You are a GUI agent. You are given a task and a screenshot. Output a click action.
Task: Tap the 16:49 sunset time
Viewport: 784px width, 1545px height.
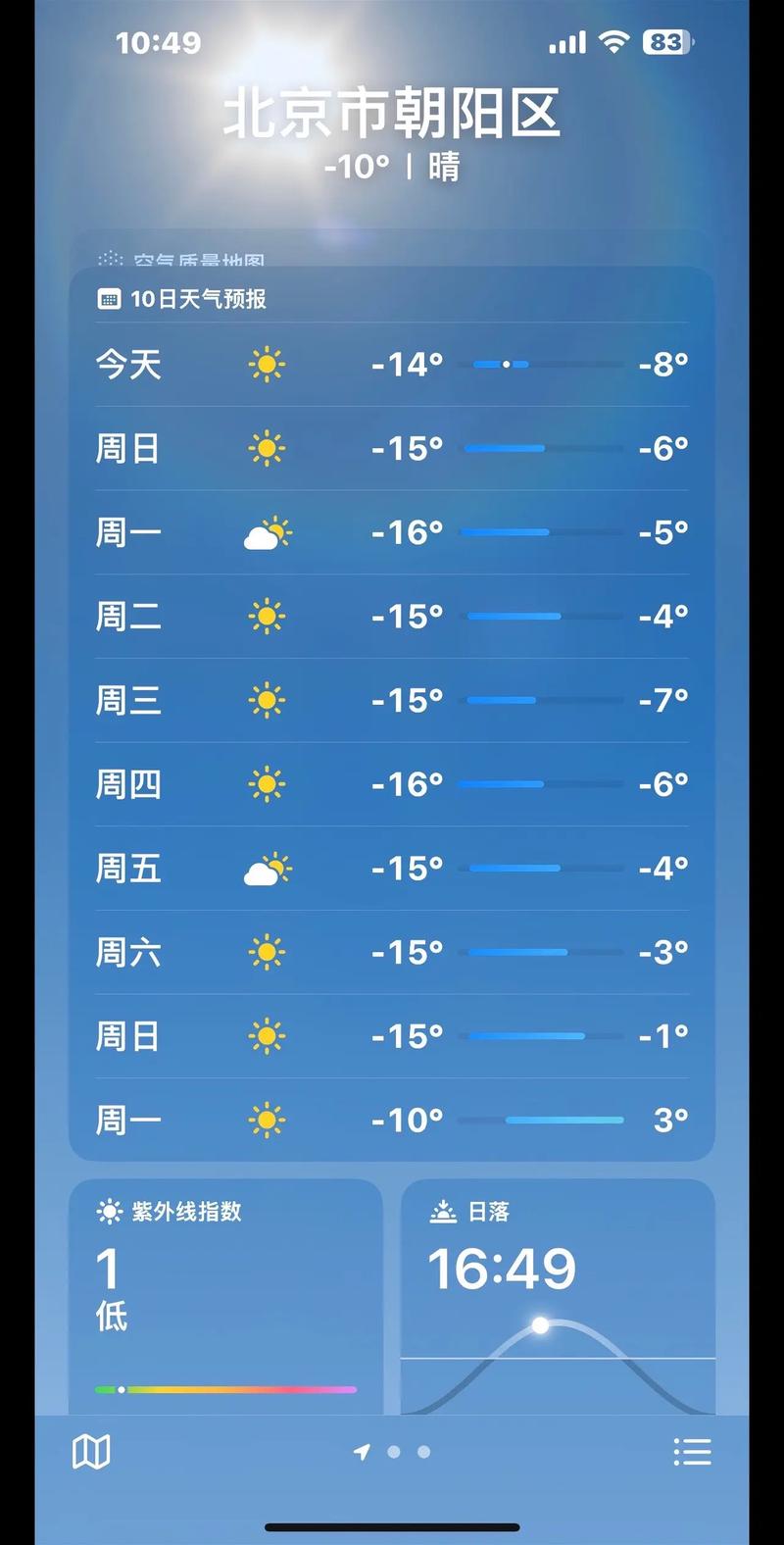[502, 1269]
